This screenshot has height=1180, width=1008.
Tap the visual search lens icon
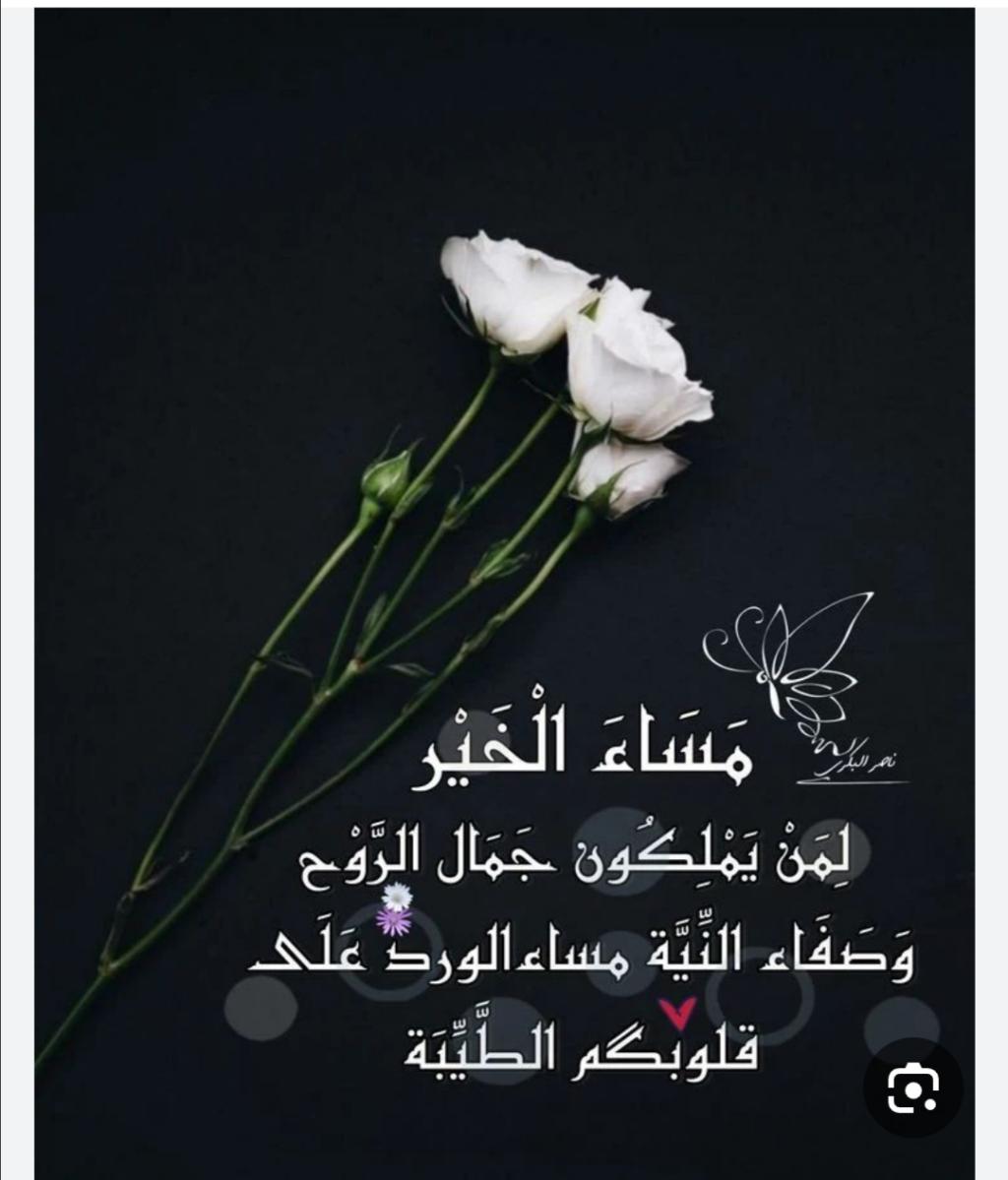click(913, 1087)
